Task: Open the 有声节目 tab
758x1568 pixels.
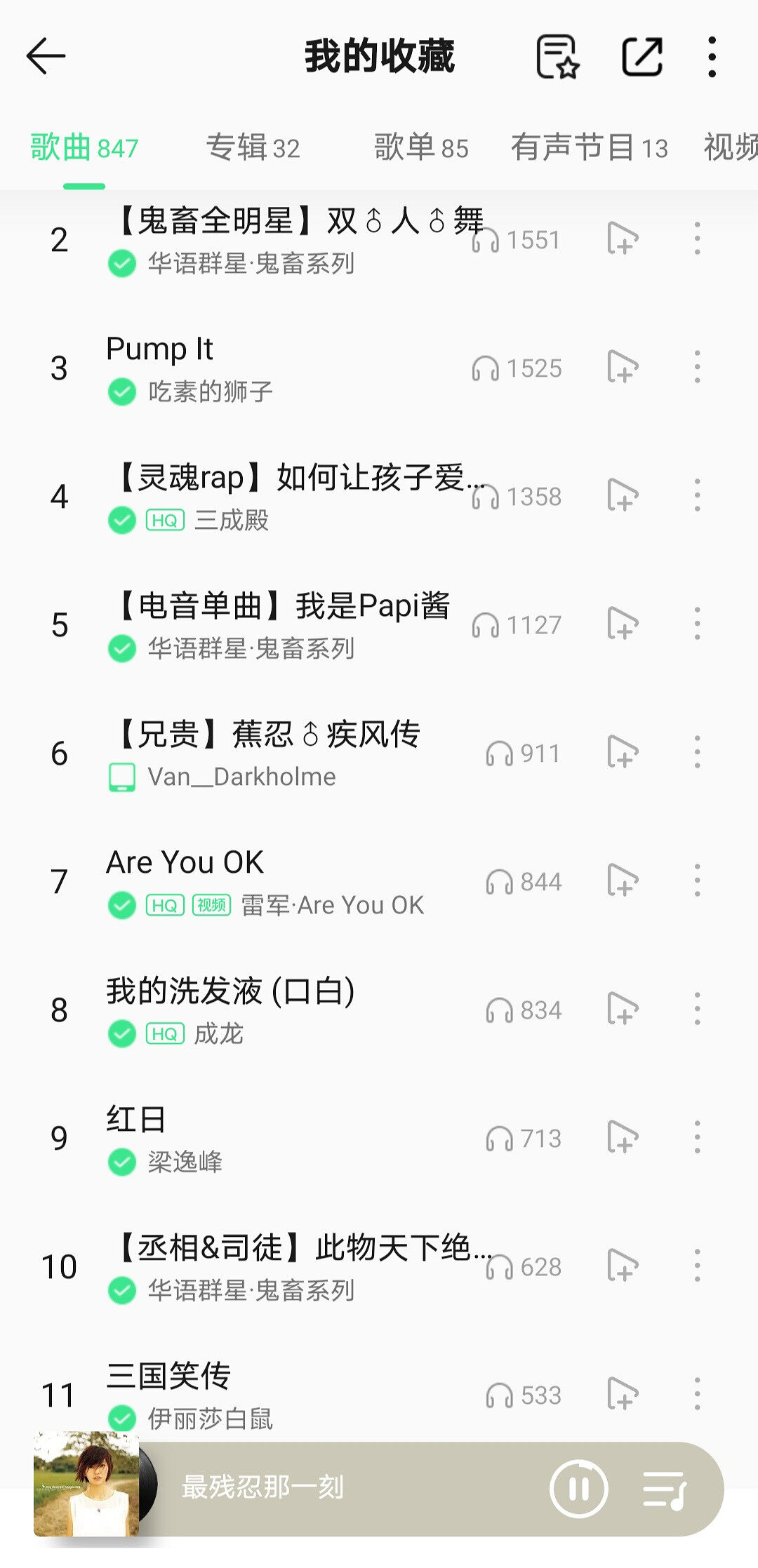Action: [588, 148]
